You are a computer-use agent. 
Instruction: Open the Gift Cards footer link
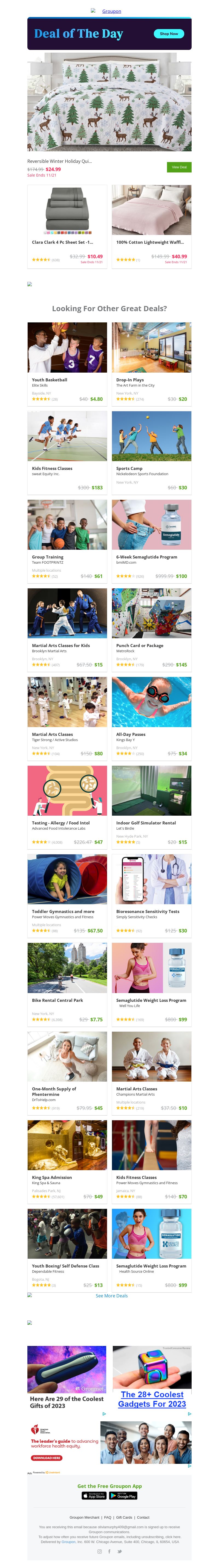pos(123,1518)
